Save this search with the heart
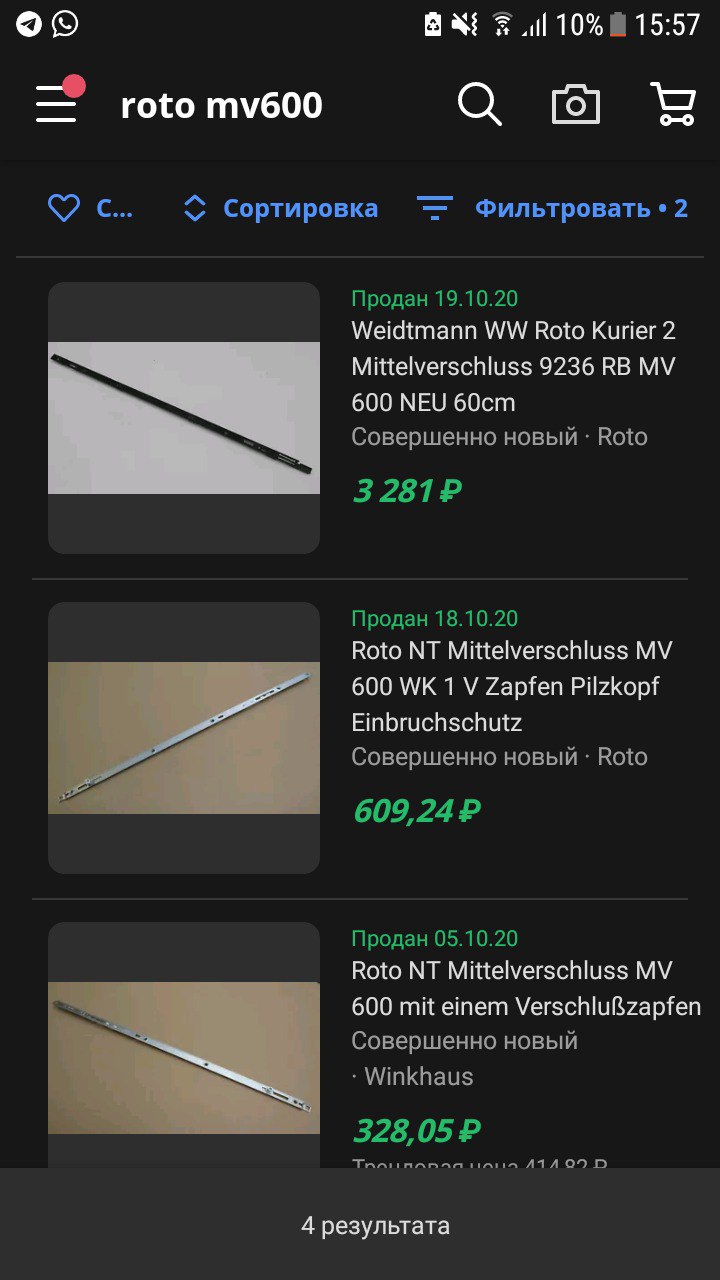720x1280 pixels. click(x=90, y=208)
